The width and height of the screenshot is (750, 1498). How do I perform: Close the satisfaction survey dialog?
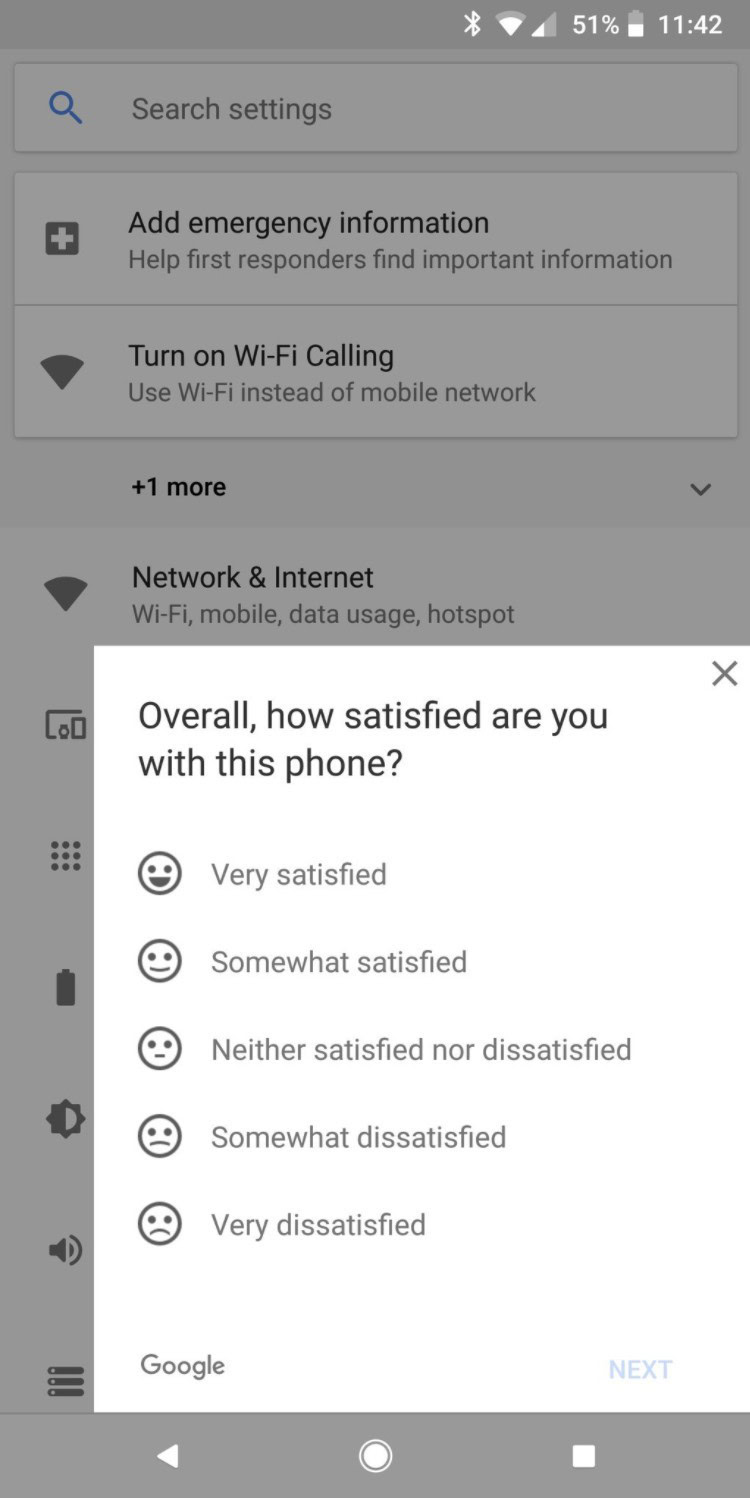point(724,673)
